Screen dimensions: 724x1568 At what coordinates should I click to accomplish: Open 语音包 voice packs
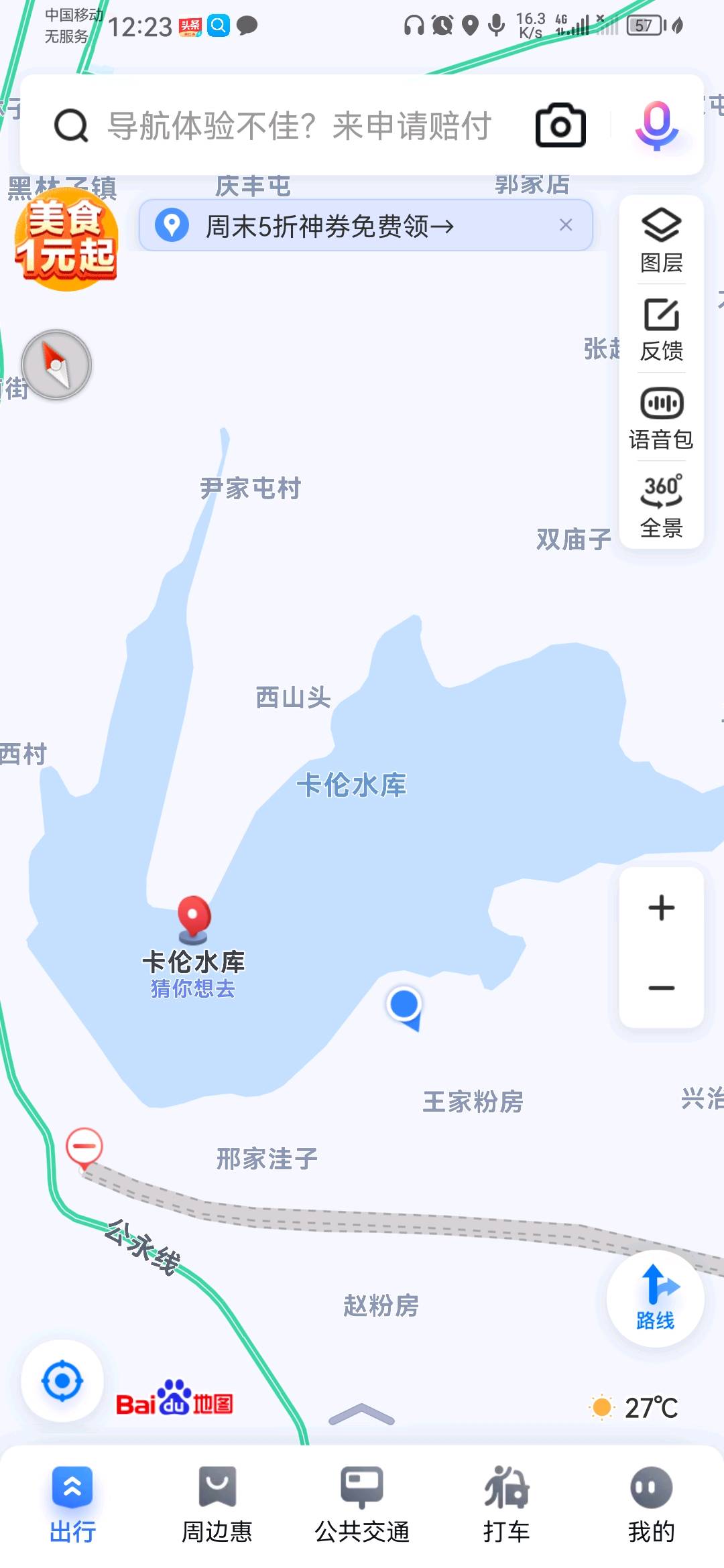[x=661, y=418]
